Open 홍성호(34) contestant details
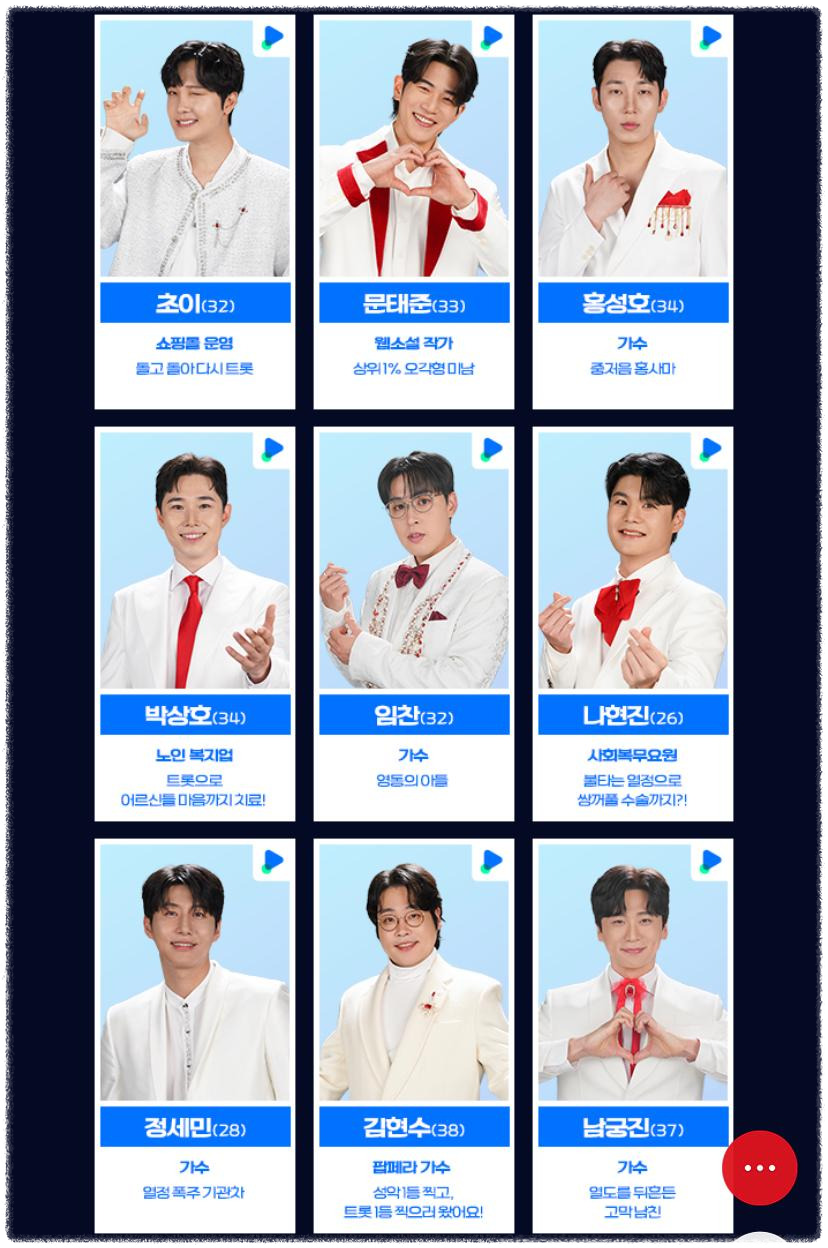828x1248 pixels. (633, 303)
